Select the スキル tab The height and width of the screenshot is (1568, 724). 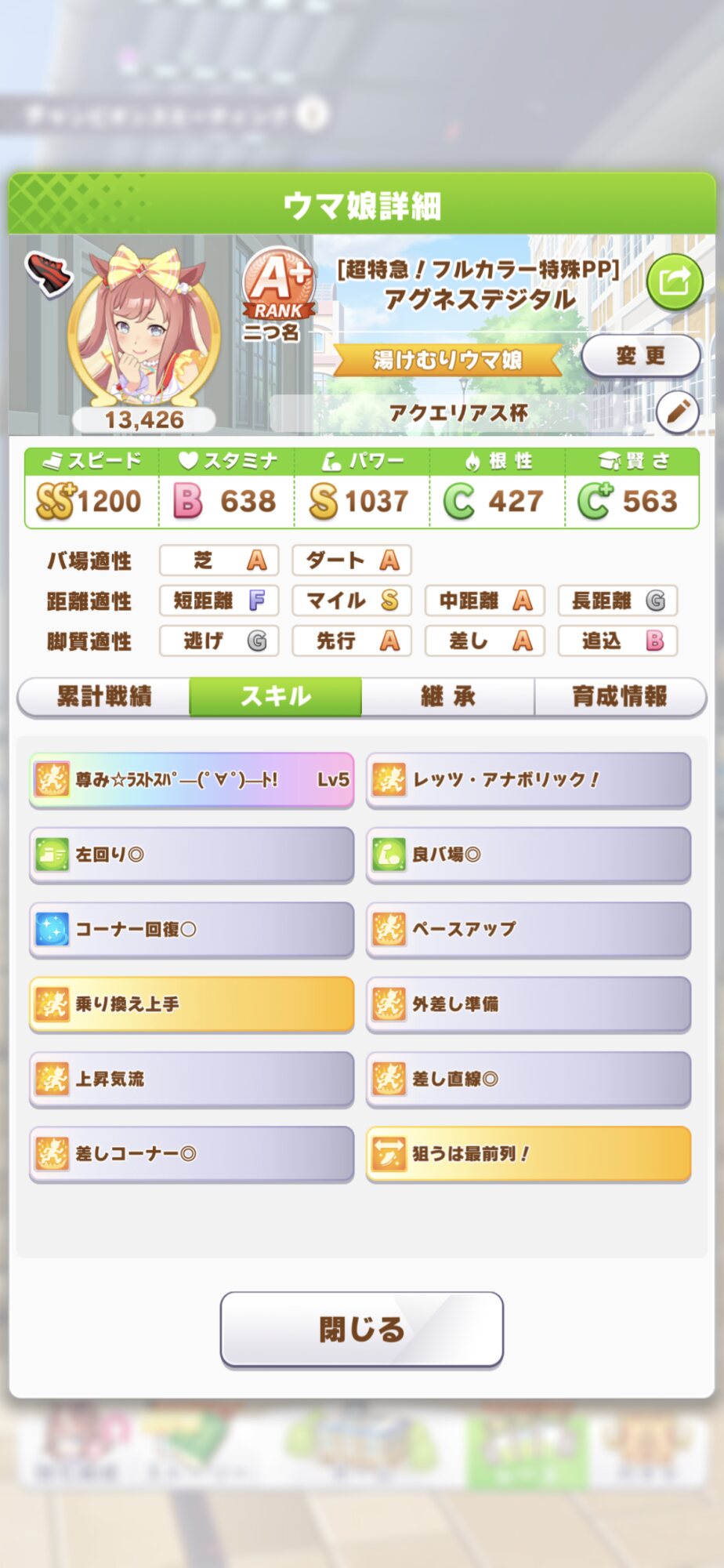tap(276, 696)
